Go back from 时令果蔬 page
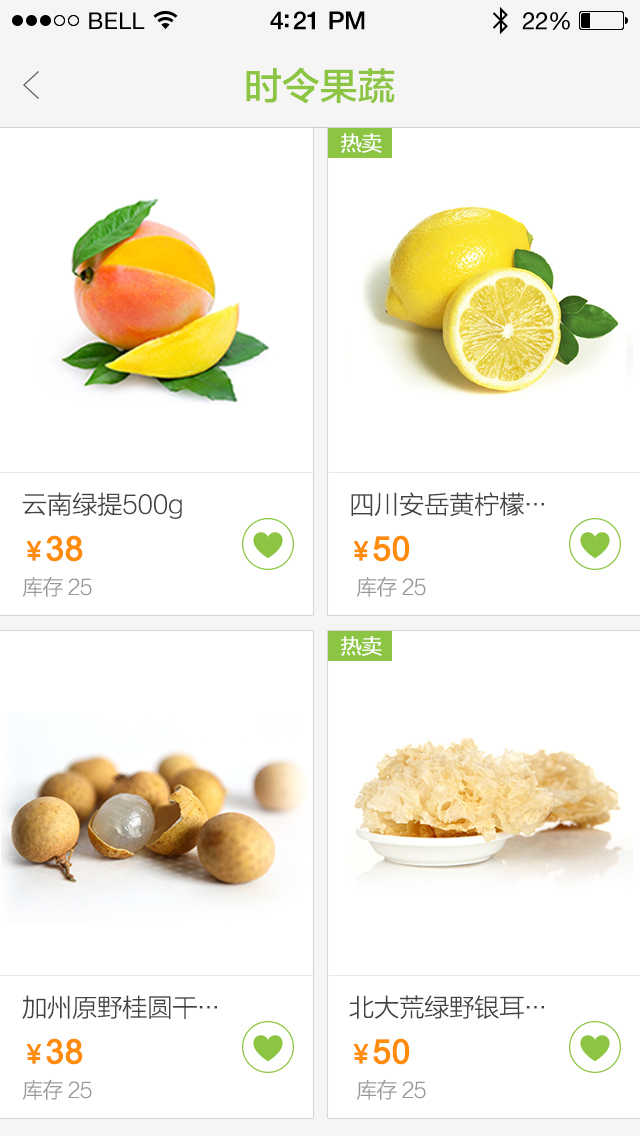This screenshot has width=640, height=1136. pos(32,86)
